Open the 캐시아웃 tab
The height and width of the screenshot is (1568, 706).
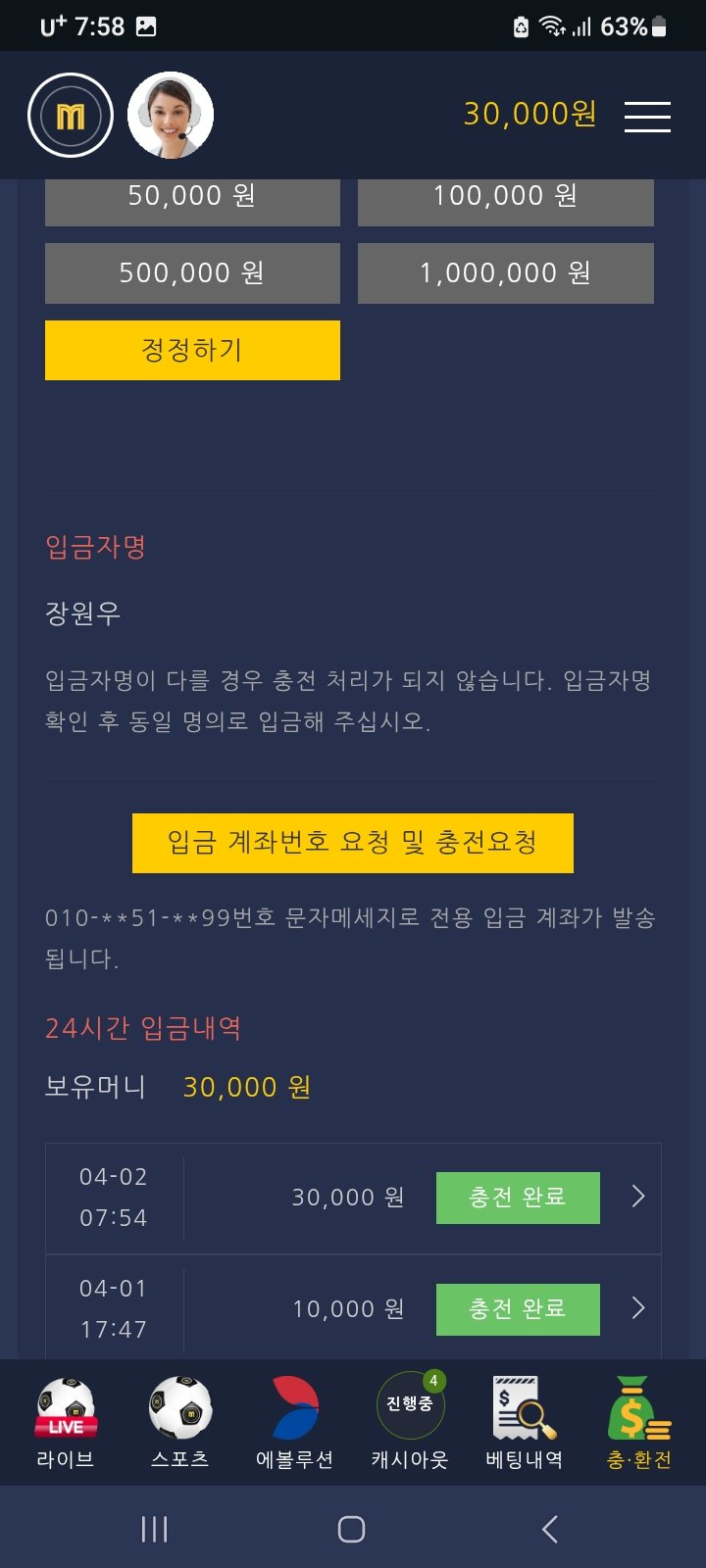coord(409,1421)
